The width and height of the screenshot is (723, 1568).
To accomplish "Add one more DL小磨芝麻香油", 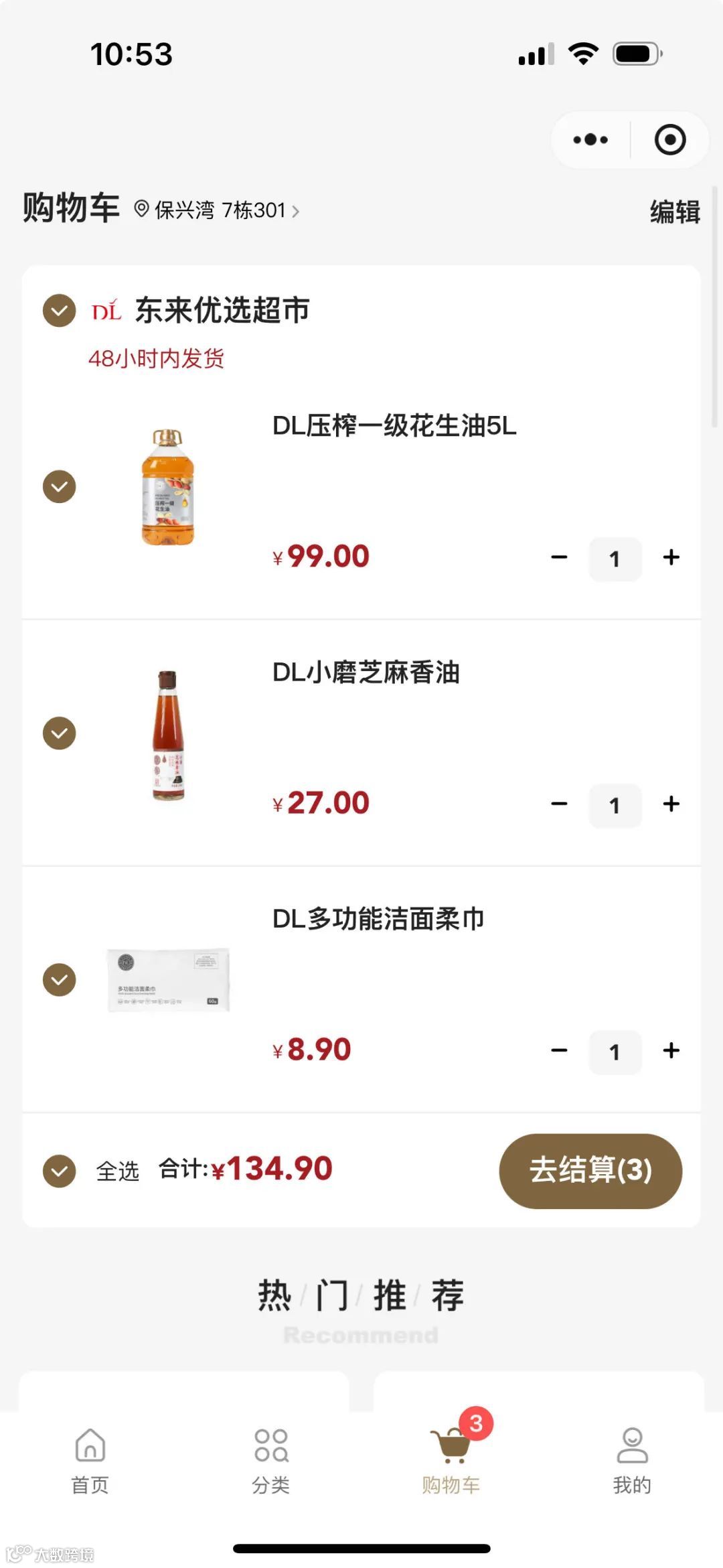I will 671,804.
